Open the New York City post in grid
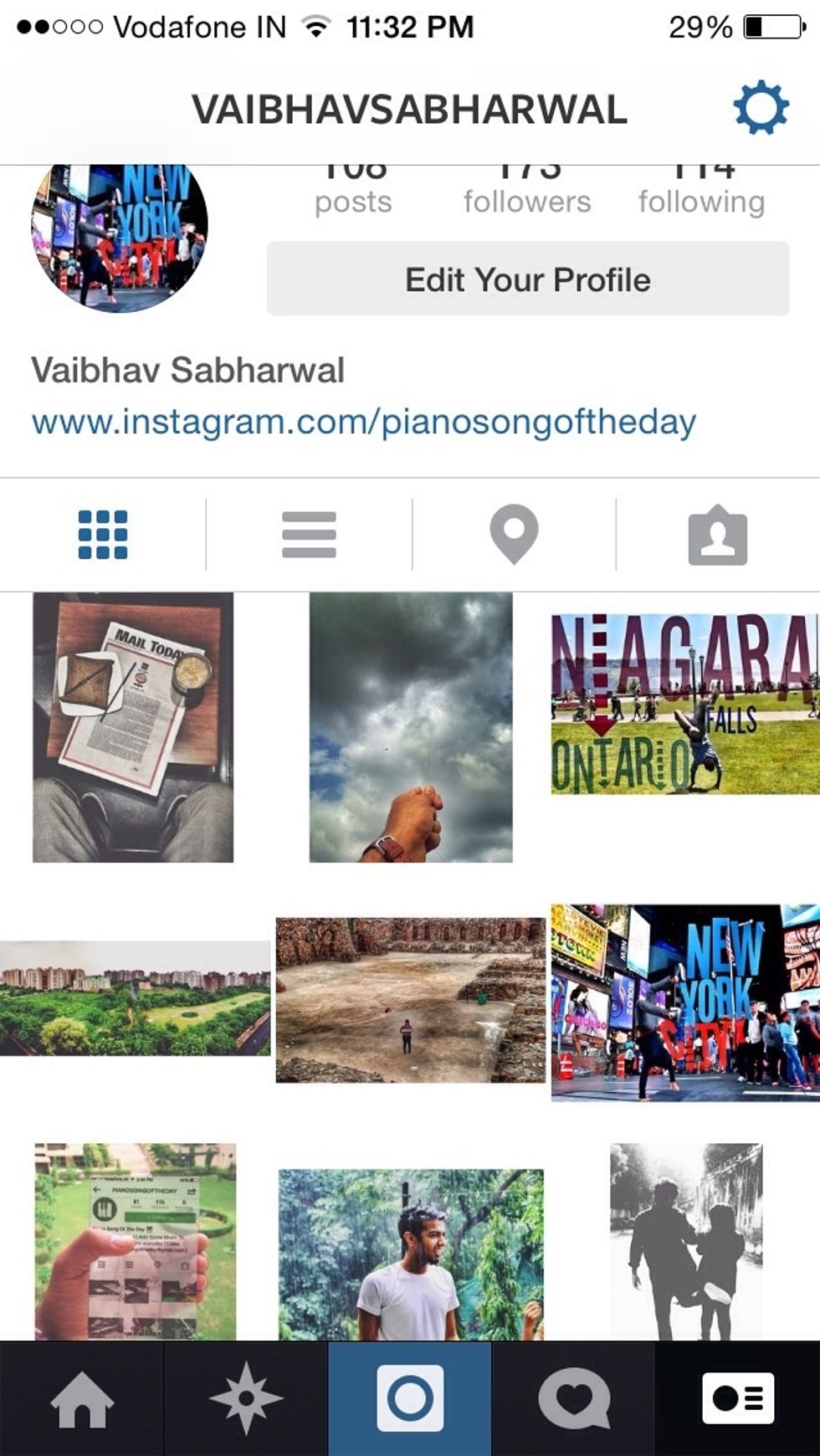Screen dimensions: 820x1456 click(685, 1002)
